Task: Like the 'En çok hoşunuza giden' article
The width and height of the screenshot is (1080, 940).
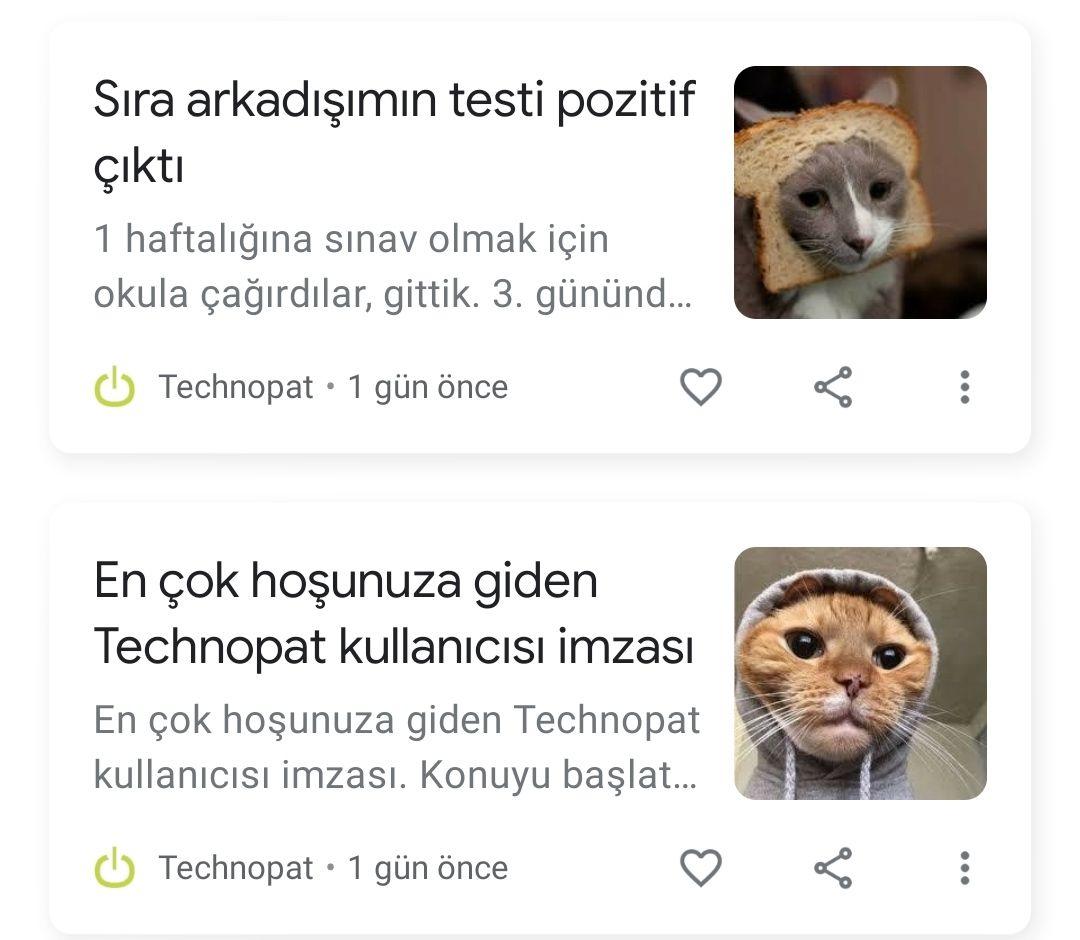Action: tap(701, 868)
